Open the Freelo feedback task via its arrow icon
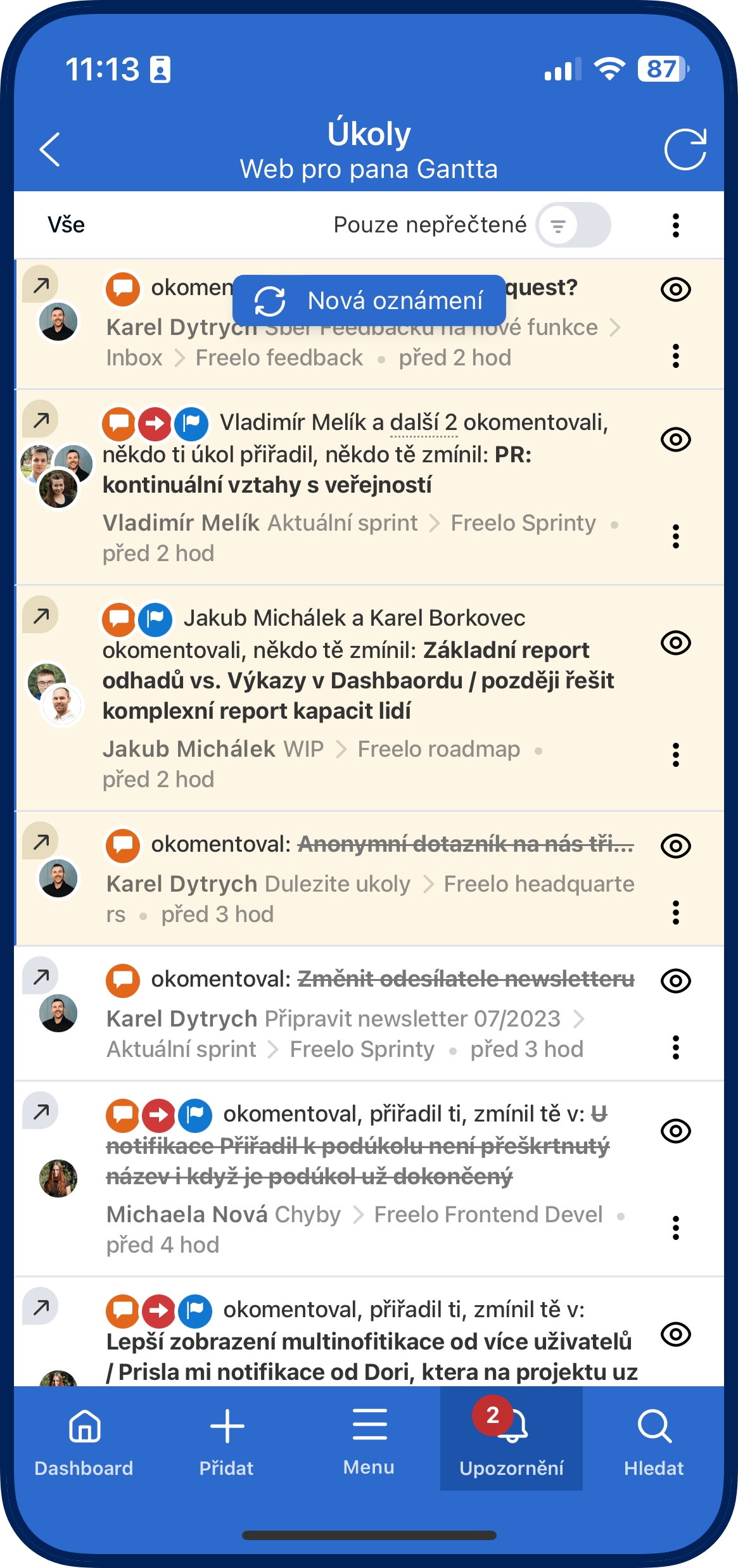This screenshot has width=738, height=1568. pos(41,284)
